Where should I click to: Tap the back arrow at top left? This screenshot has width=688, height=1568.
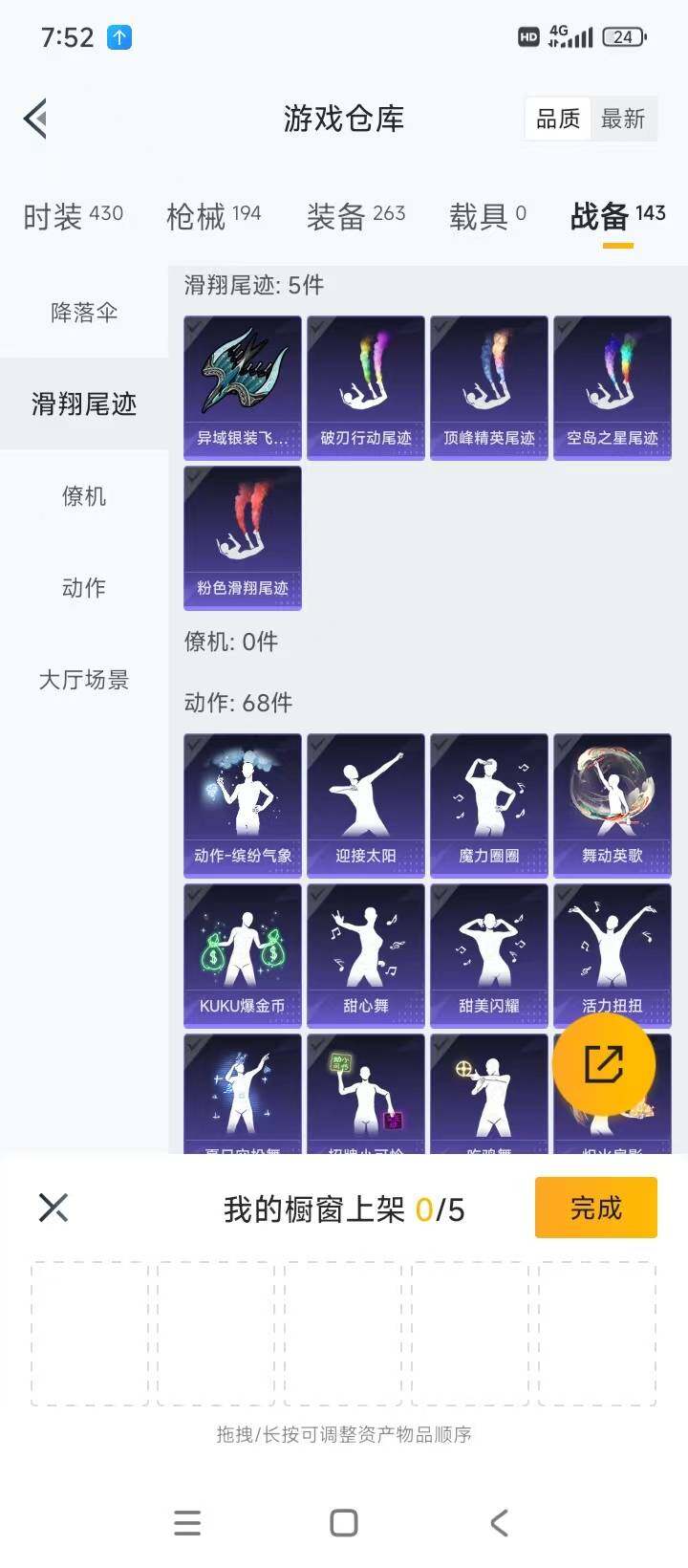coord(34,118)
